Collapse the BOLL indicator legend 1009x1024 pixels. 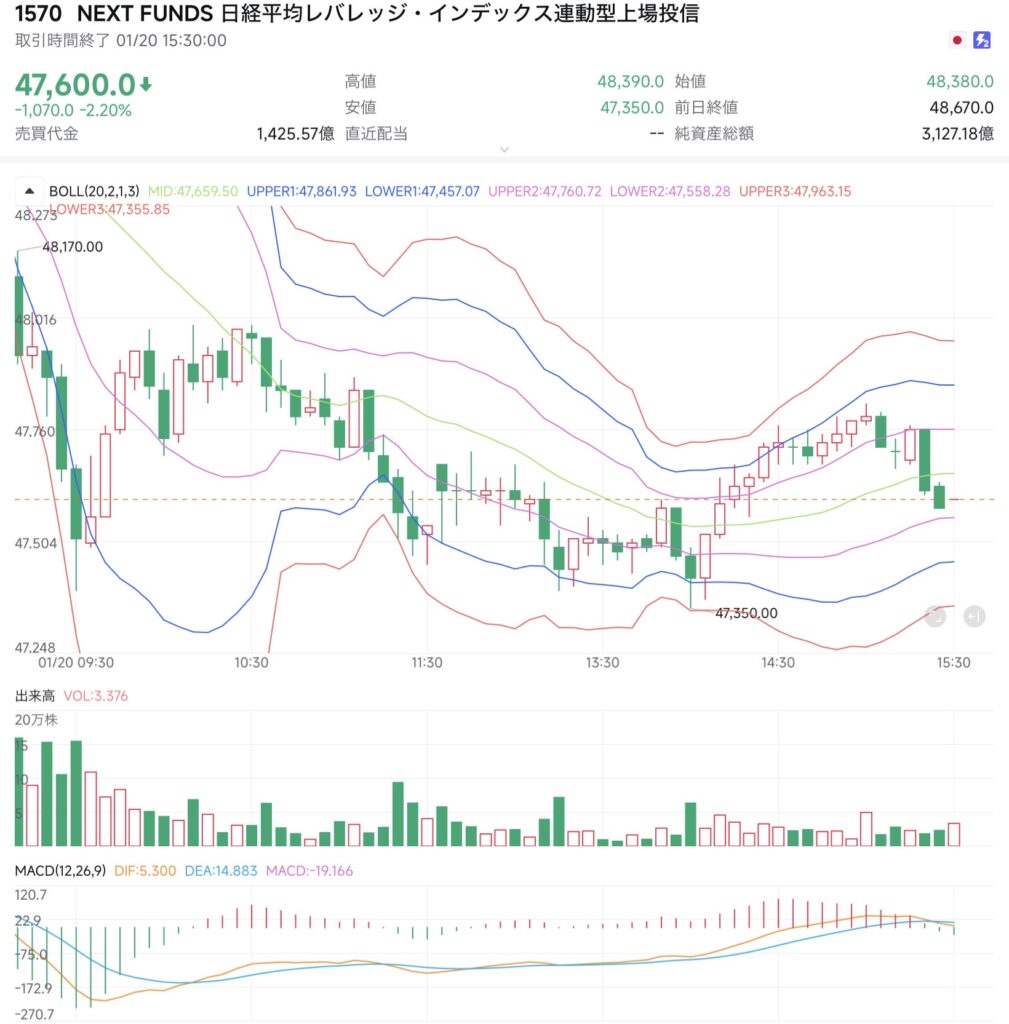click(28, 191)
